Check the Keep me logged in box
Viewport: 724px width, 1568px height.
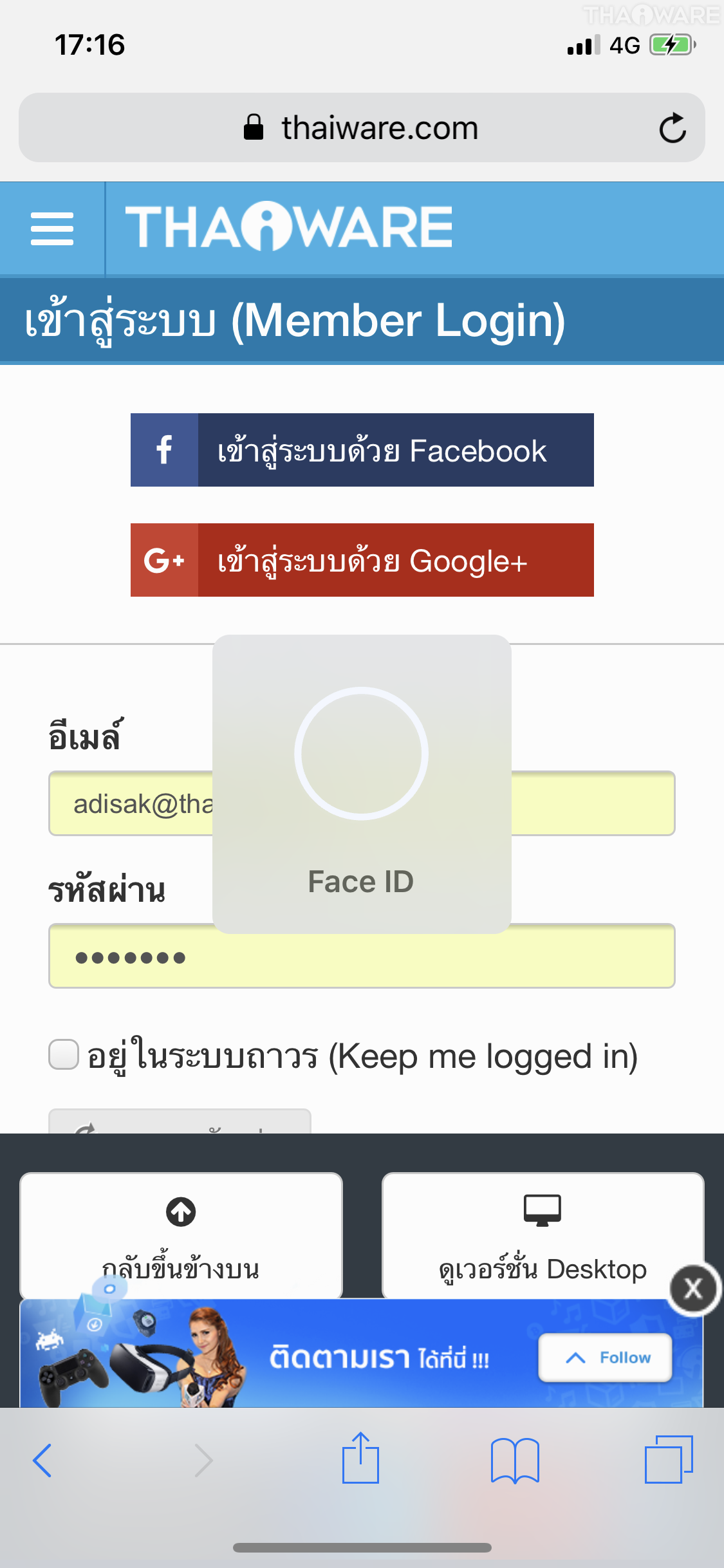click(64, 1055)
